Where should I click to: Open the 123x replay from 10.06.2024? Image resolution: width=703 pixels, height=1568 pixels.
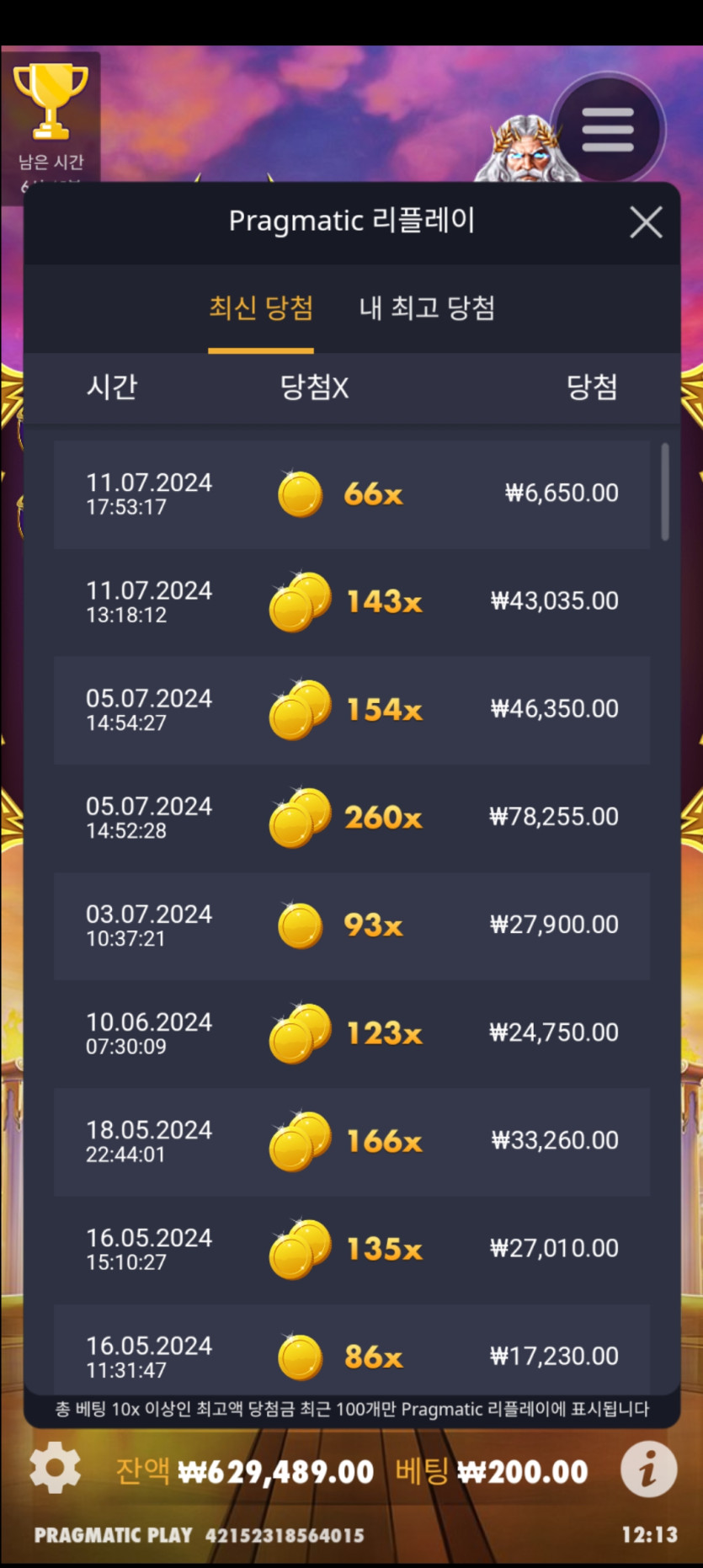(x=351, y=1033)
